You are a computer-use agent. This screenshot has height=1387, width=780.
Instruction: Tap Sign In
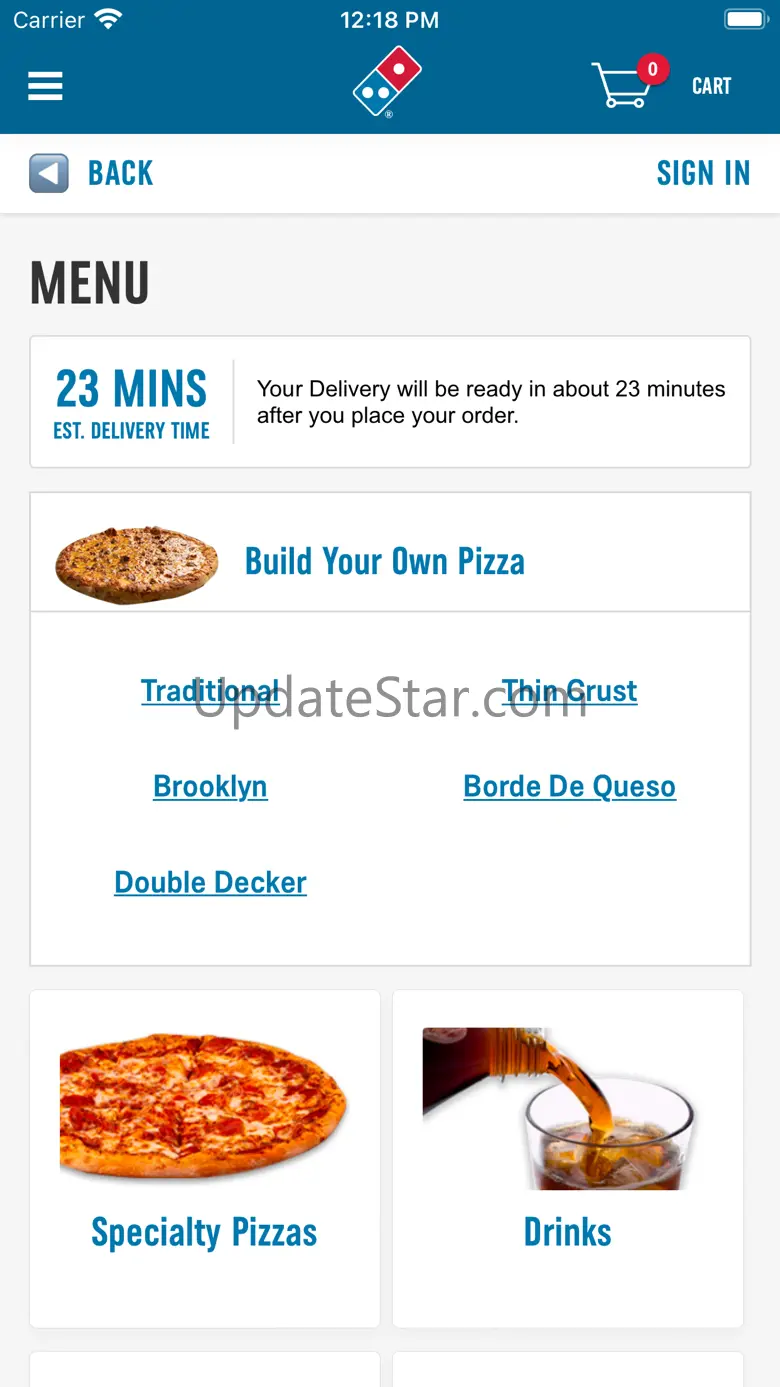(x=702, y=173)
